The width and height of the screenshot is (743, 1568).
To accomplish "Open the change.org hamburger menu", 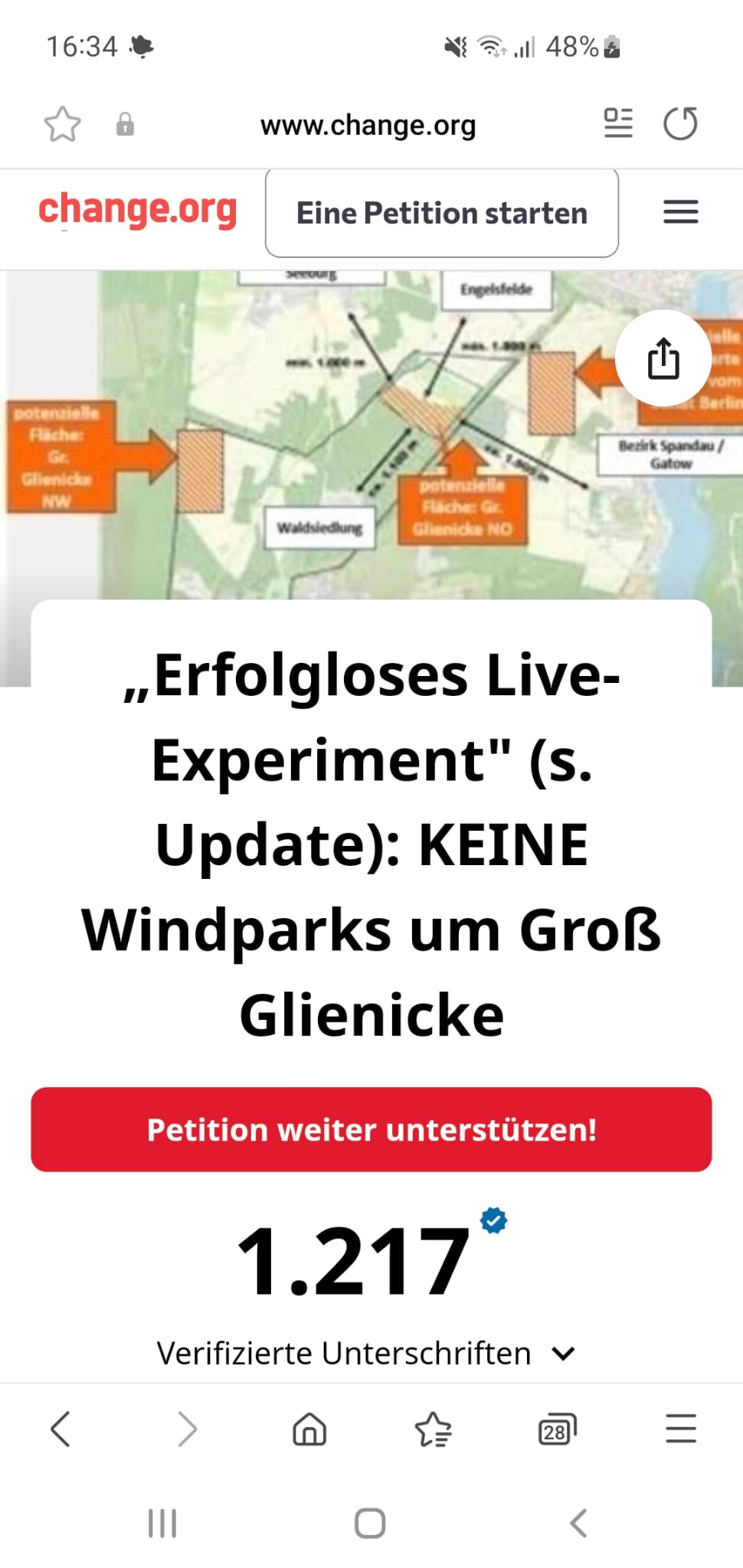I will coord(680,212).
